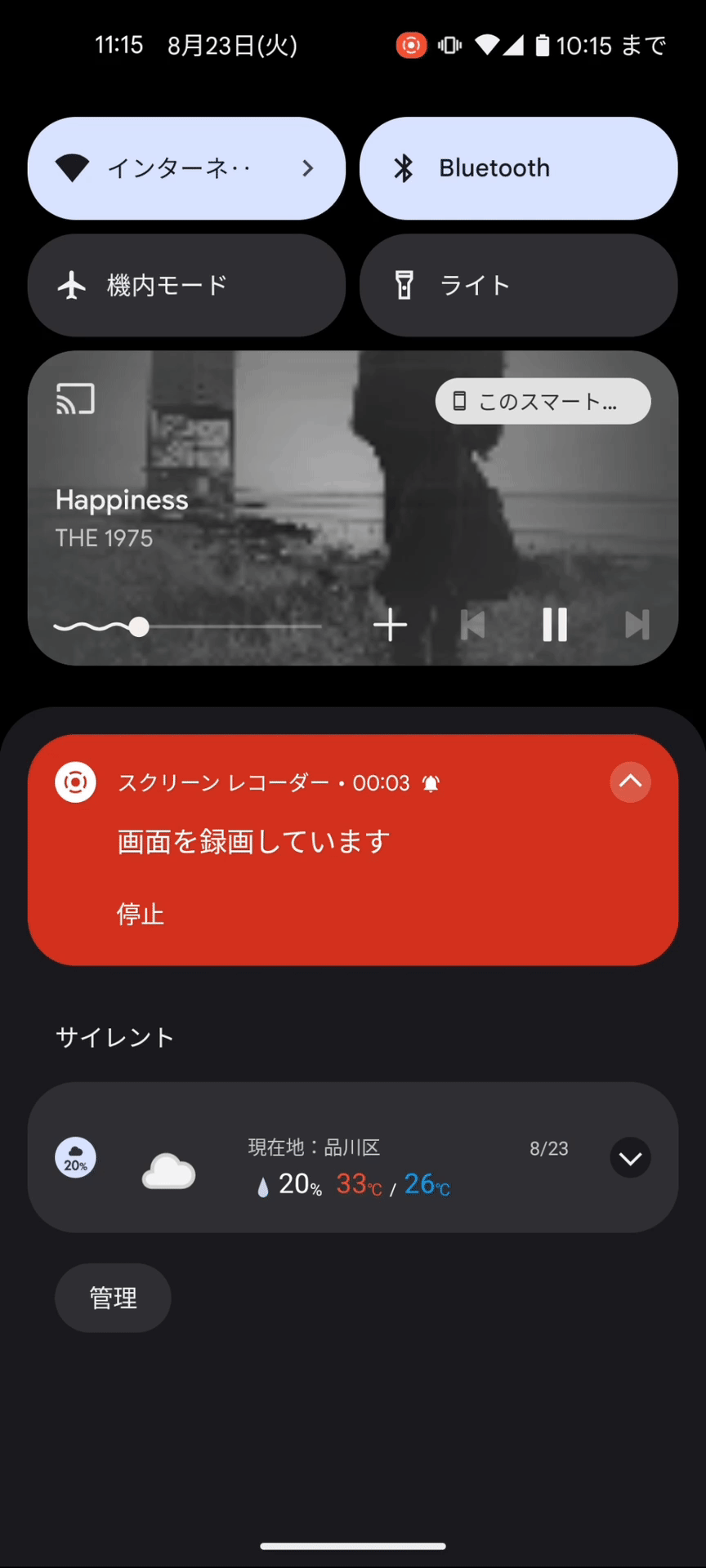Pause the song Happiness
Screen dimensions: 706x1568
coord(555,626)
